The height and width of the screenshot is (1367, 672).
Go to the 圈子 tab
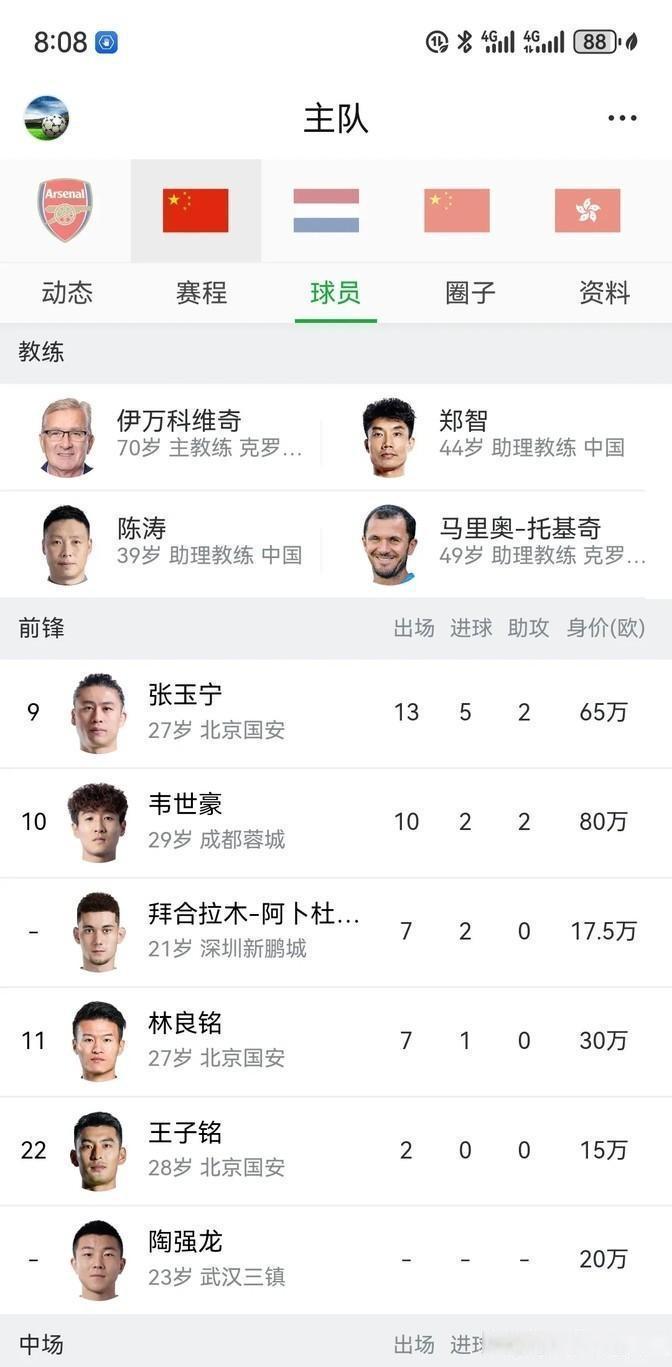coord(470,293)
